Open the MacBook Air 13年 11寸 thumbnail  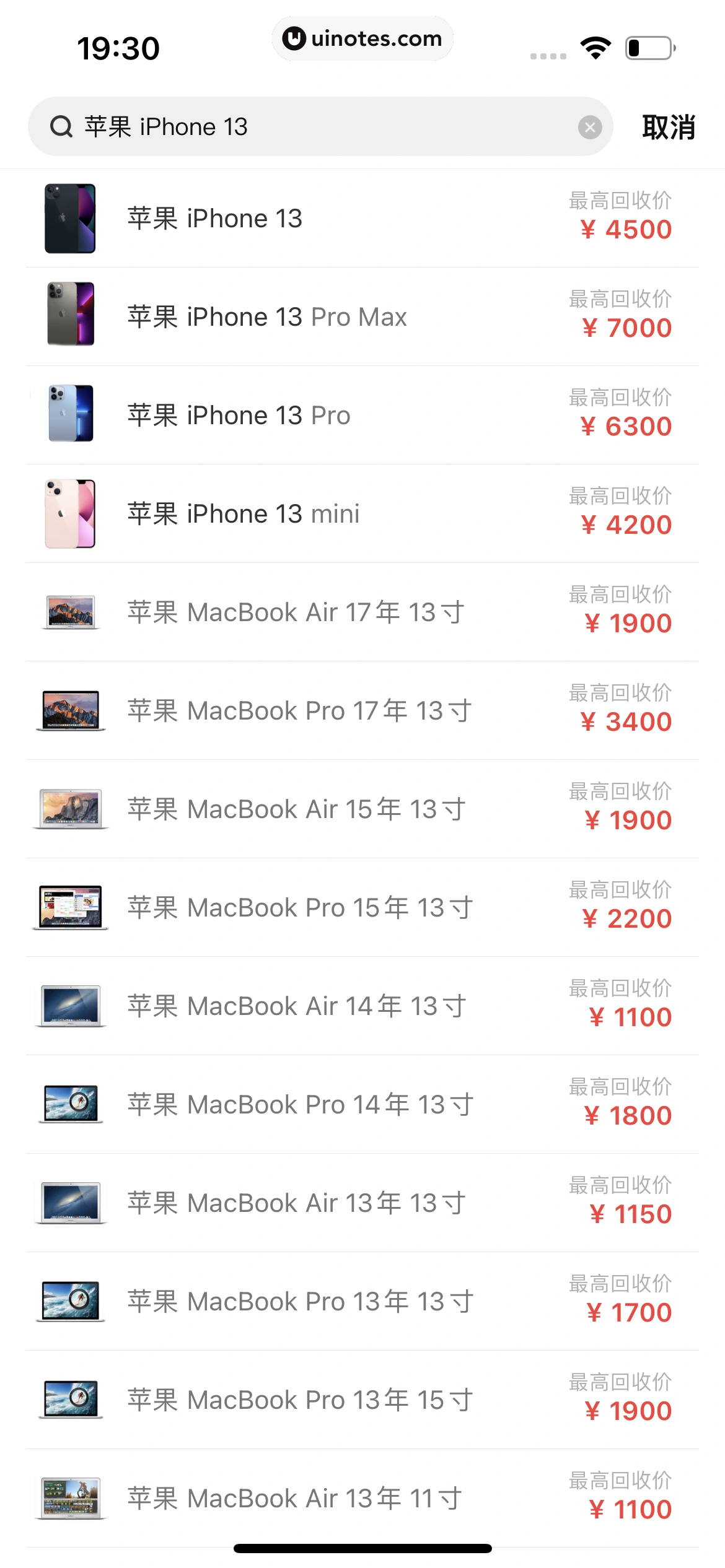click(69, 1497)
